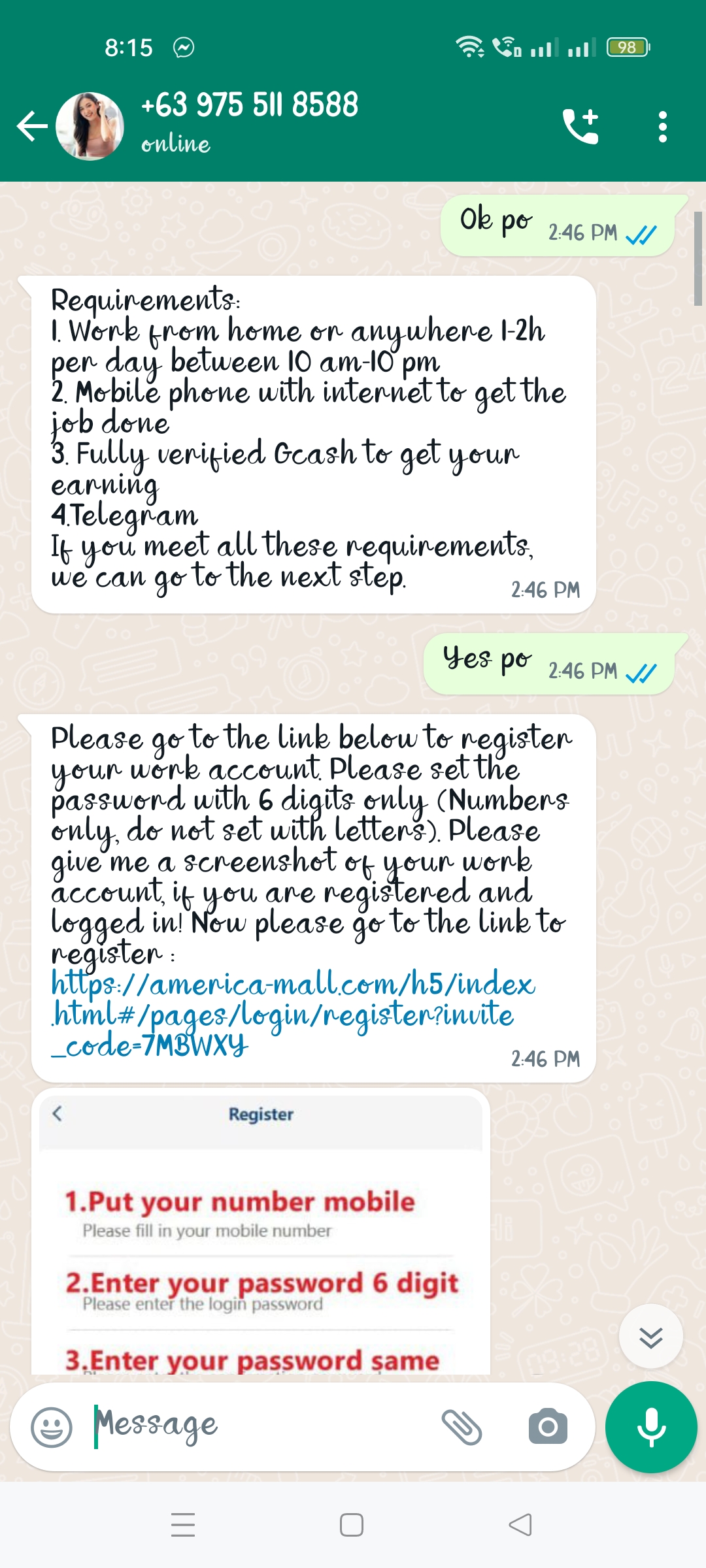Jump to the latest messages
The image size is (706, 1568).
coord(651,1337)
